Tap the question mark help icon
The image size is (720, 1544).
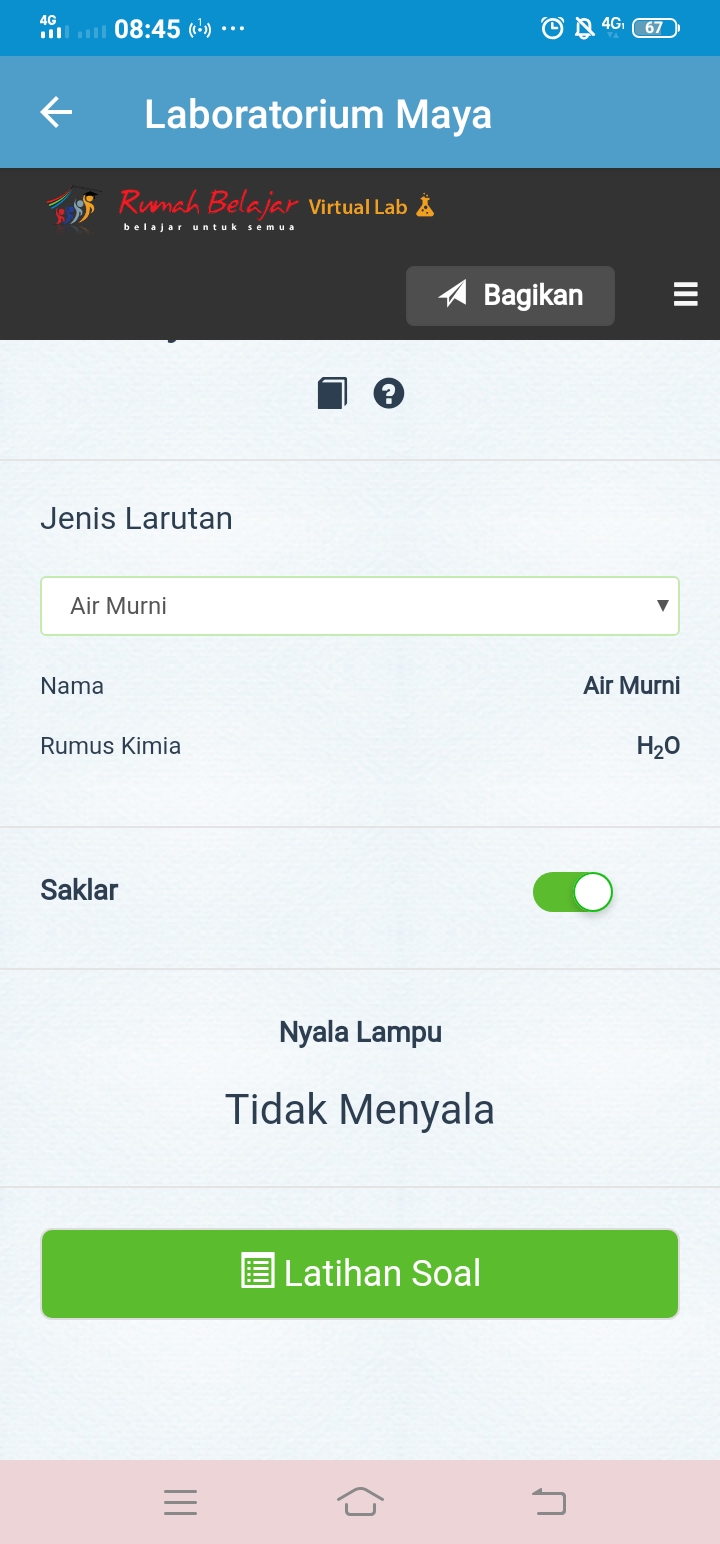coord(389,393)
